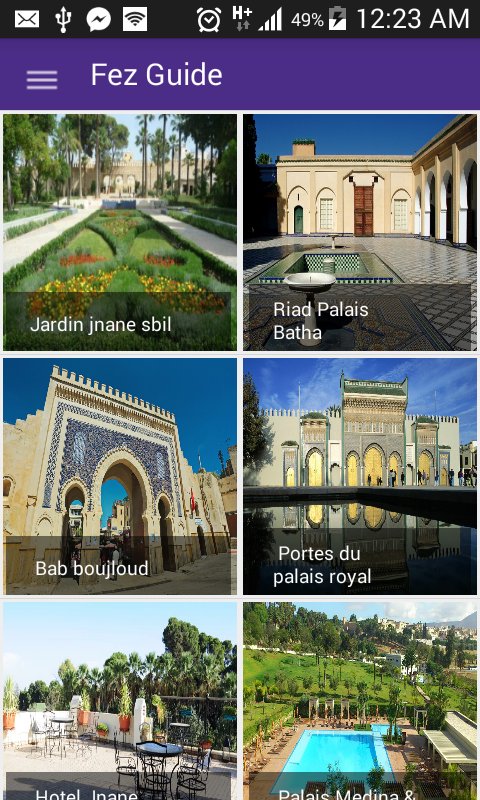The image size is (480, 800).
Task: Open the Hotel Jnane tile
Action: tap(120, 701)
